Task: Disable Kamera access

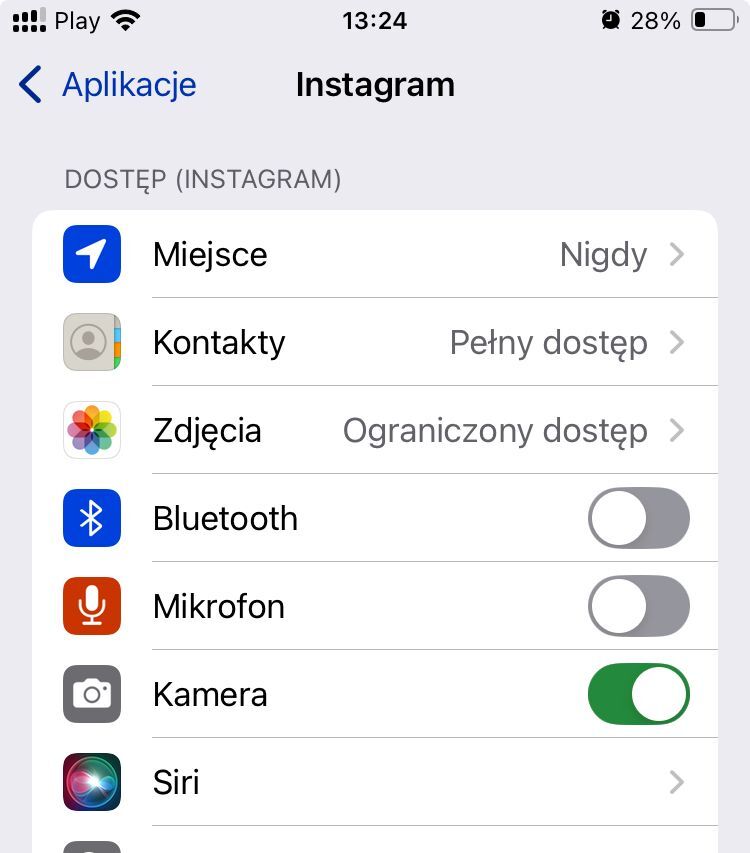Action: [x=638, y=694]
